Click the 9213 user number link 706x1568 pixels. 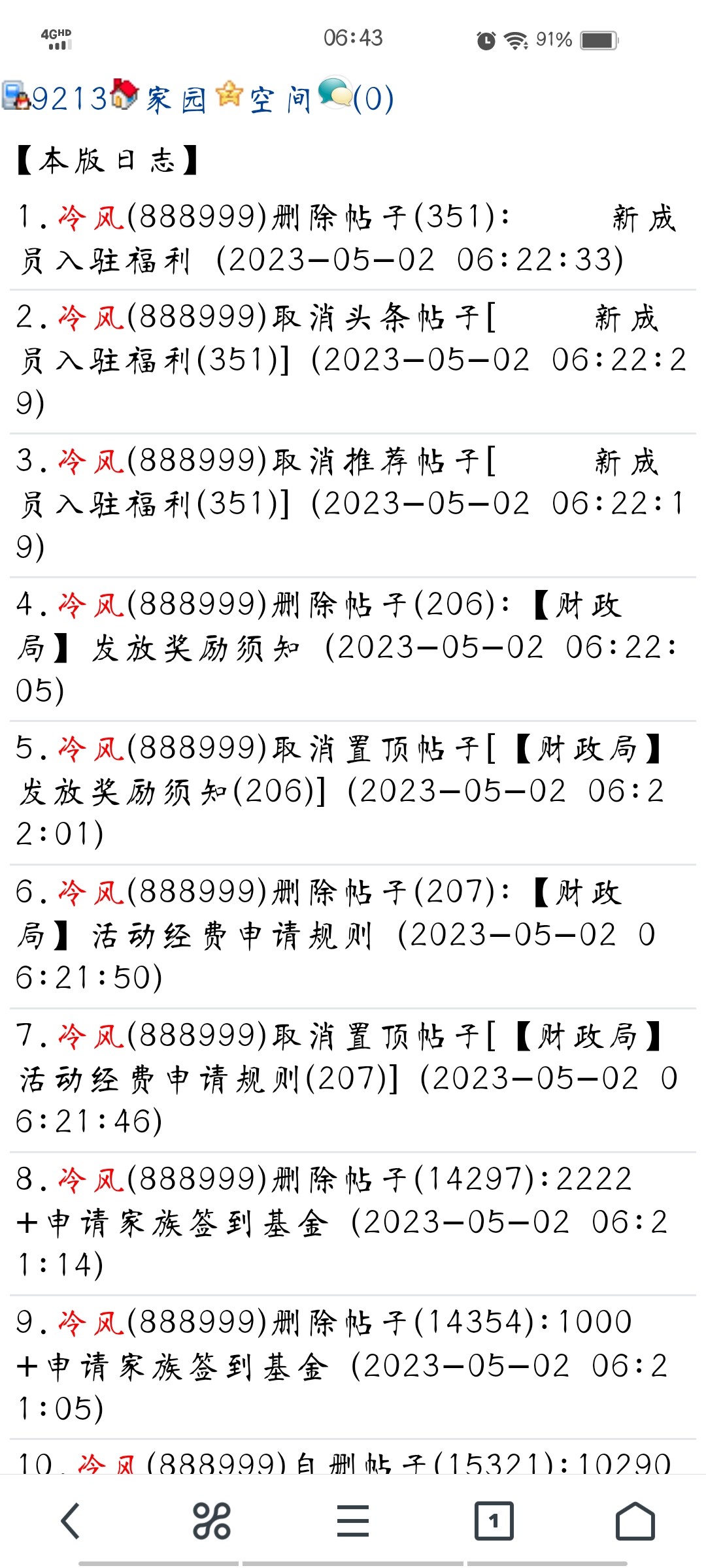click(71, 97)
